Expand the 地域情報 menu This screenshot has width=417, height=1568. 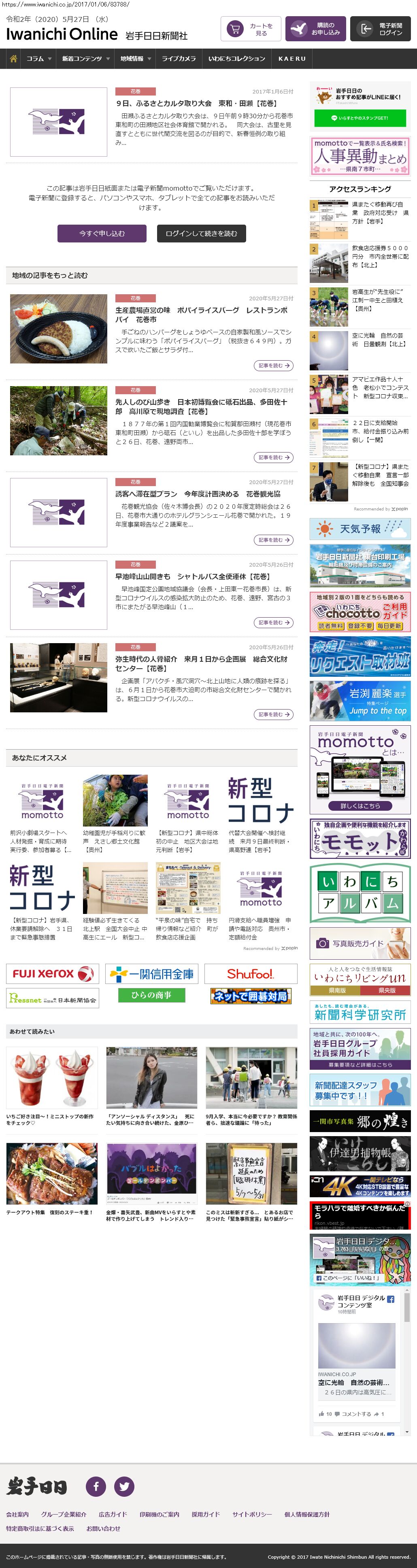point(135,58)
